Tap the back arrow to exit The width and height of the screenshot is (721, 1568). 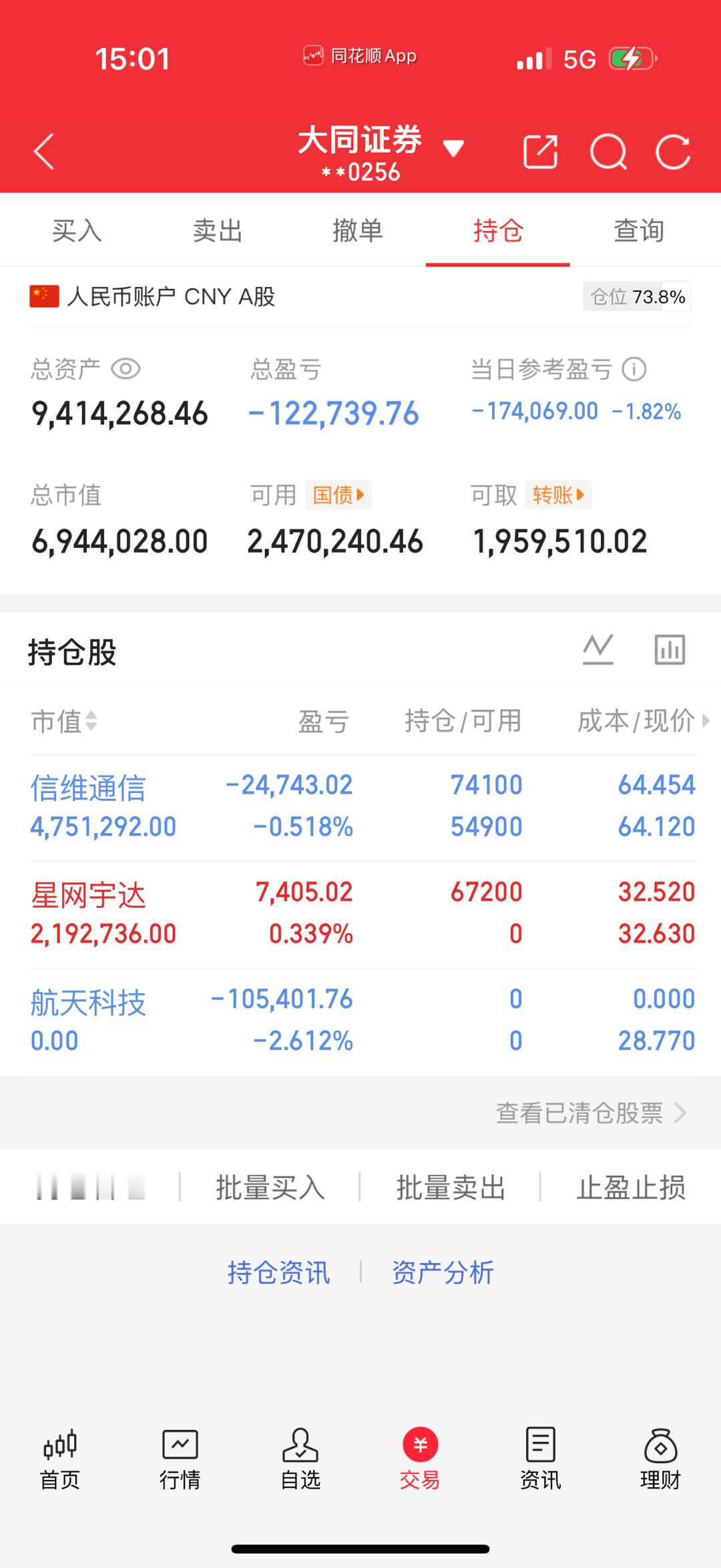pos(44,152)
